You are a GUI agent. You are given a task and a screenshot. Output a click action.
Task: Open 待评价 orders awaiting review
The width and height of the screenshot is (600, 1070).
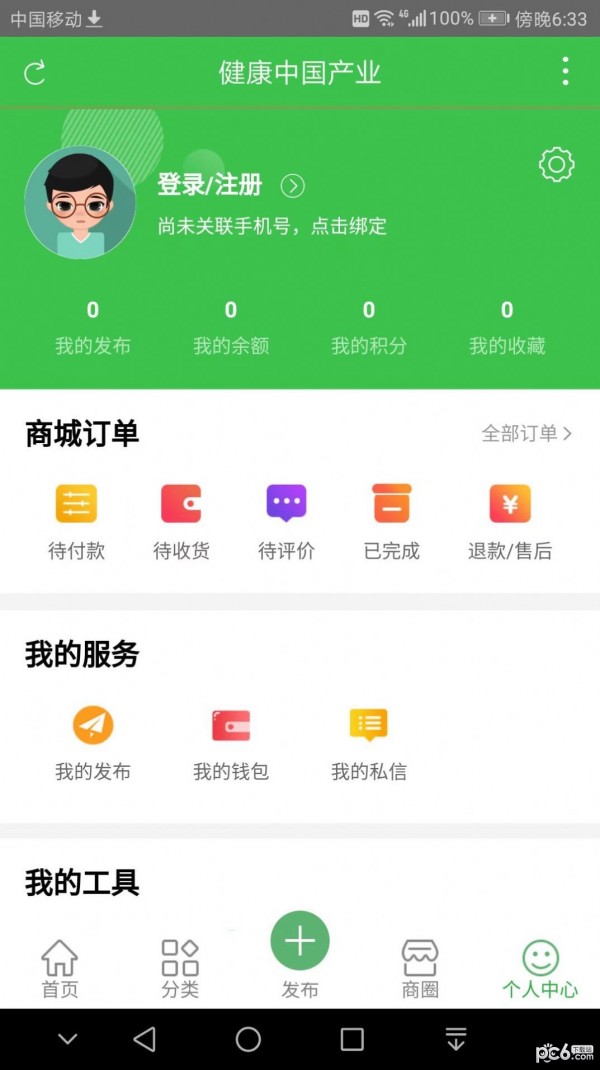[x=286, y=521]
